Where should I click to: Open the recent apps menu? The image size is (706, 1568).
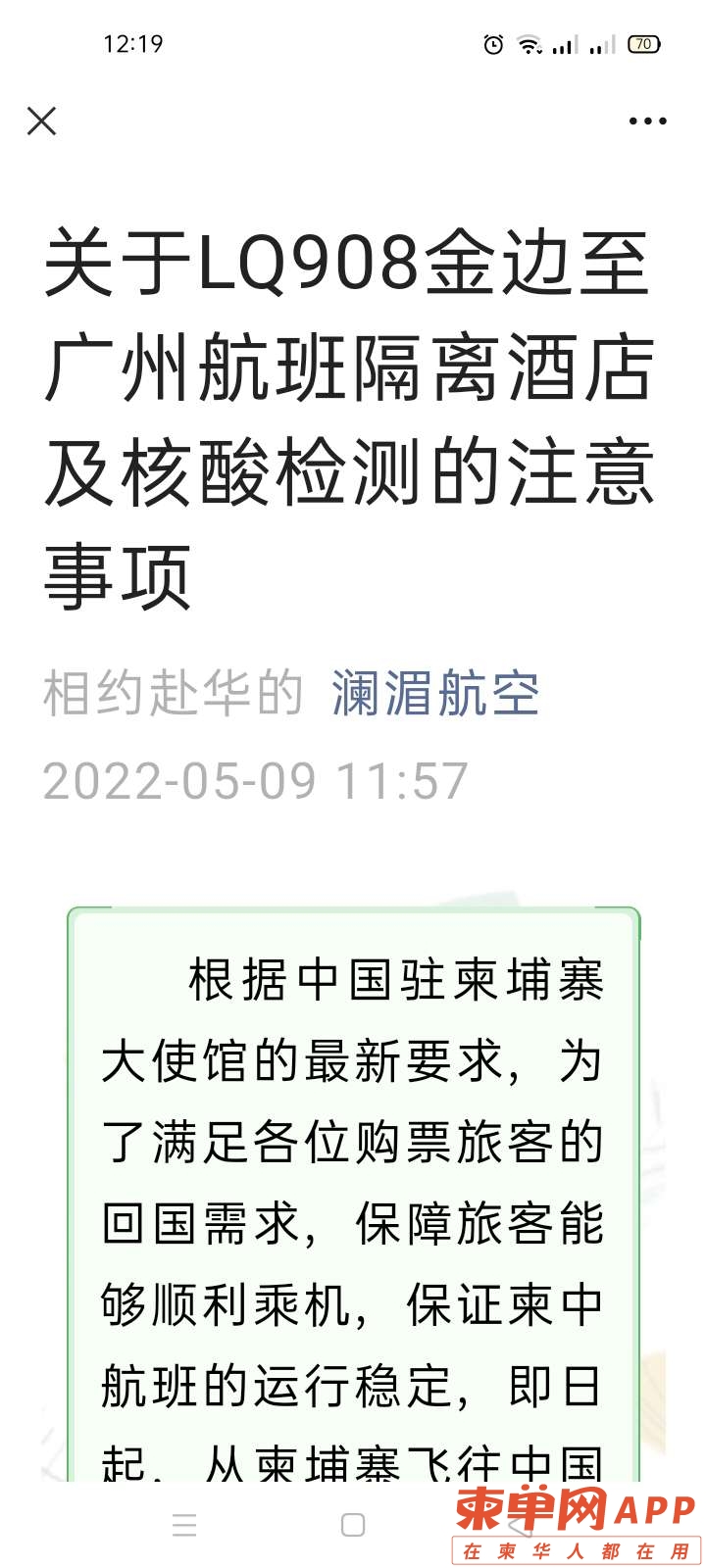(x=184, y=1525)
